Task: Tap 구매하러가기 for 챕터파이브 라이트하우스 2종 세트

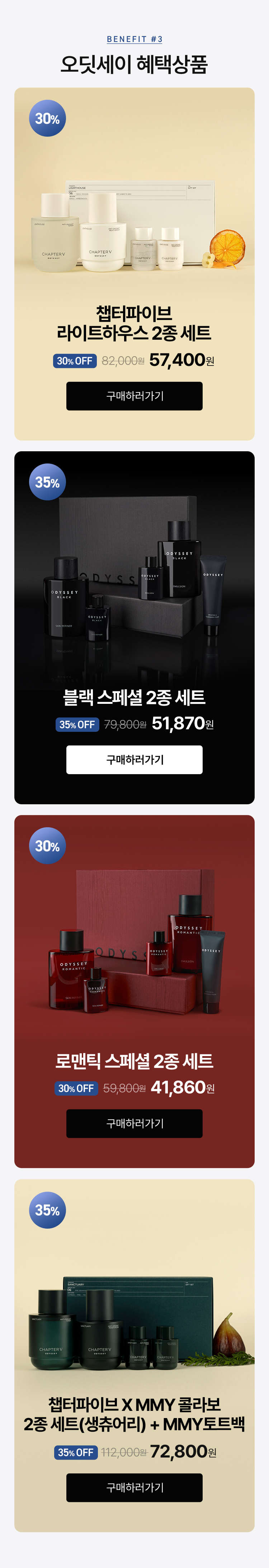Action: pyautogui.click(x=134, y=396)
